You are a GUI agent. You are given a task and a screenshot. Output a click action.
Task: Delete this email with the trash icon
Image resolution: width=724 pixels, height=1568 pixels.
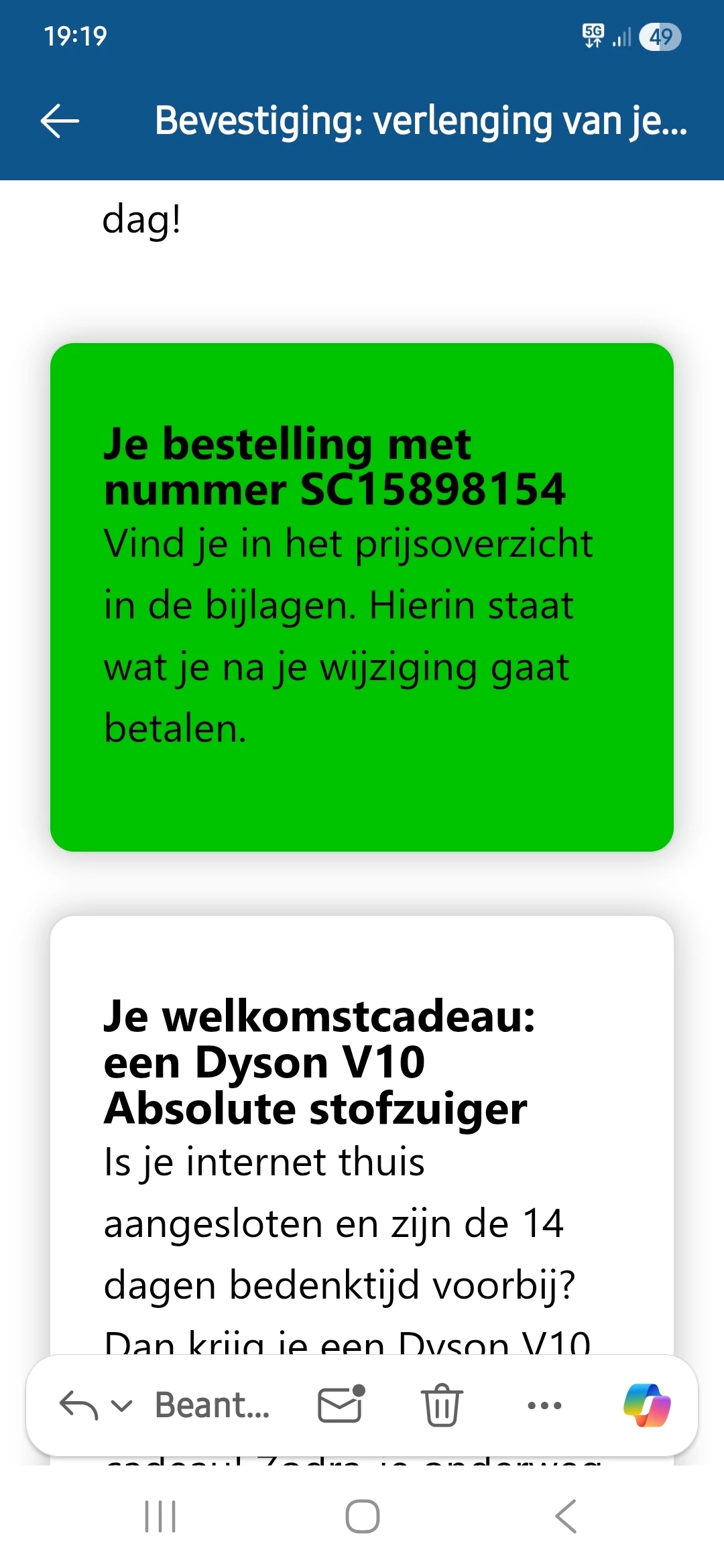(442, 1405)
